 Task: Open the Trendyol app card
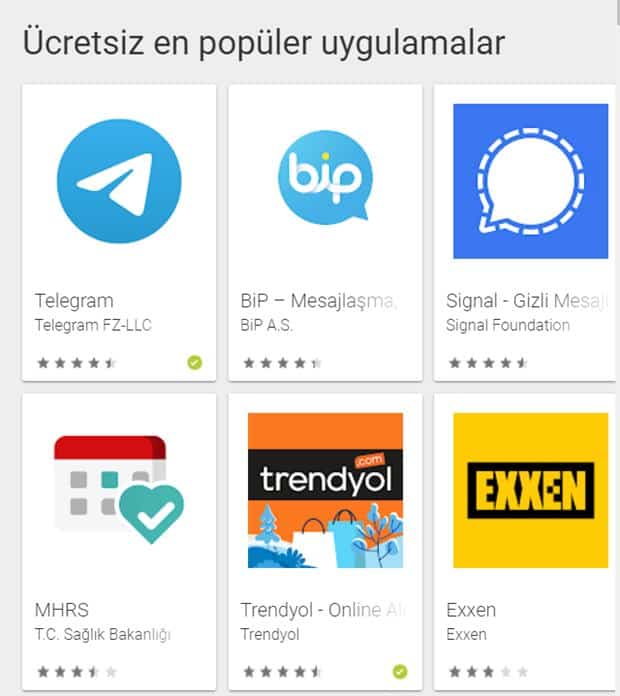(x=325, y=490)
